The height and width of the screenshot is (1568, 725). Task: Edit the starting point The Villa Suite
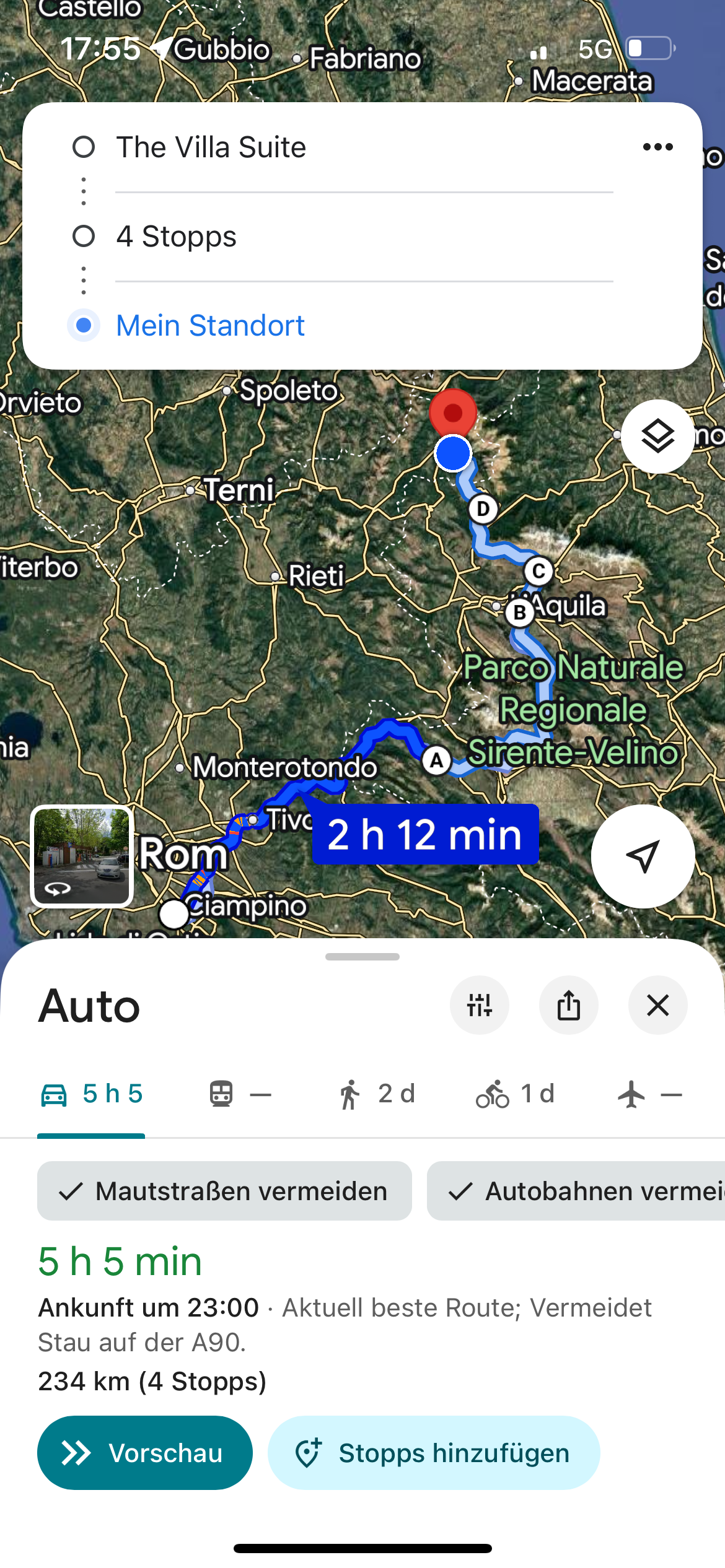[211, 147]
